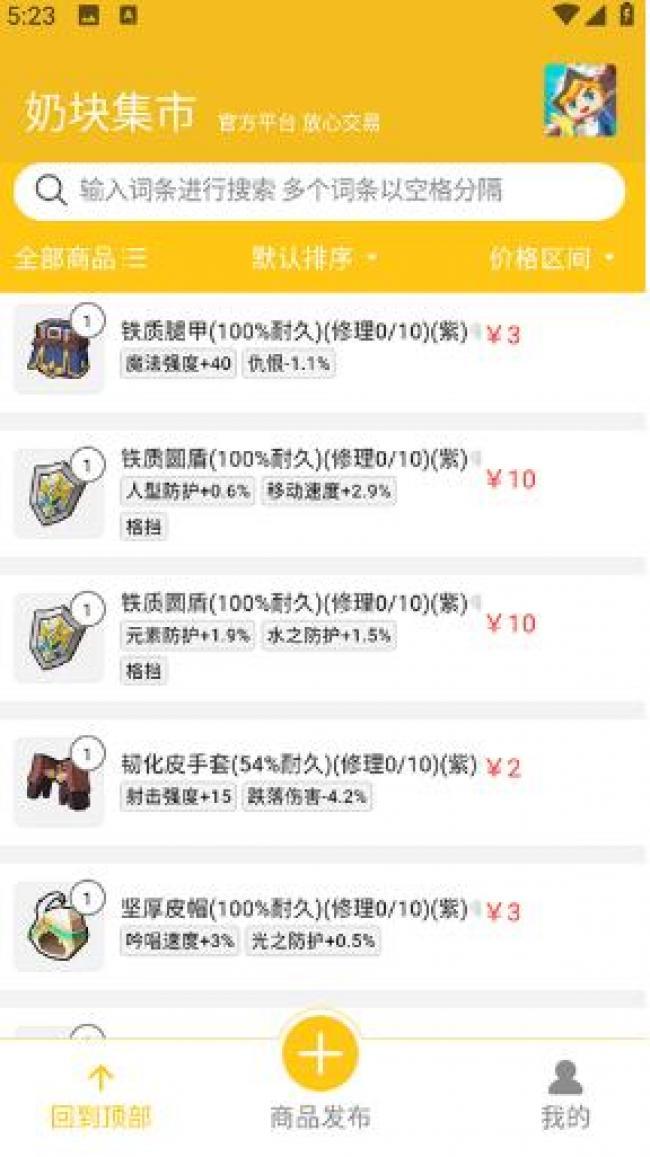Viewport: 650px width, 1157px height.
Task: Open the 铁质圆盾 listing with 人型防护+0.6%
Action: (300, 492)
